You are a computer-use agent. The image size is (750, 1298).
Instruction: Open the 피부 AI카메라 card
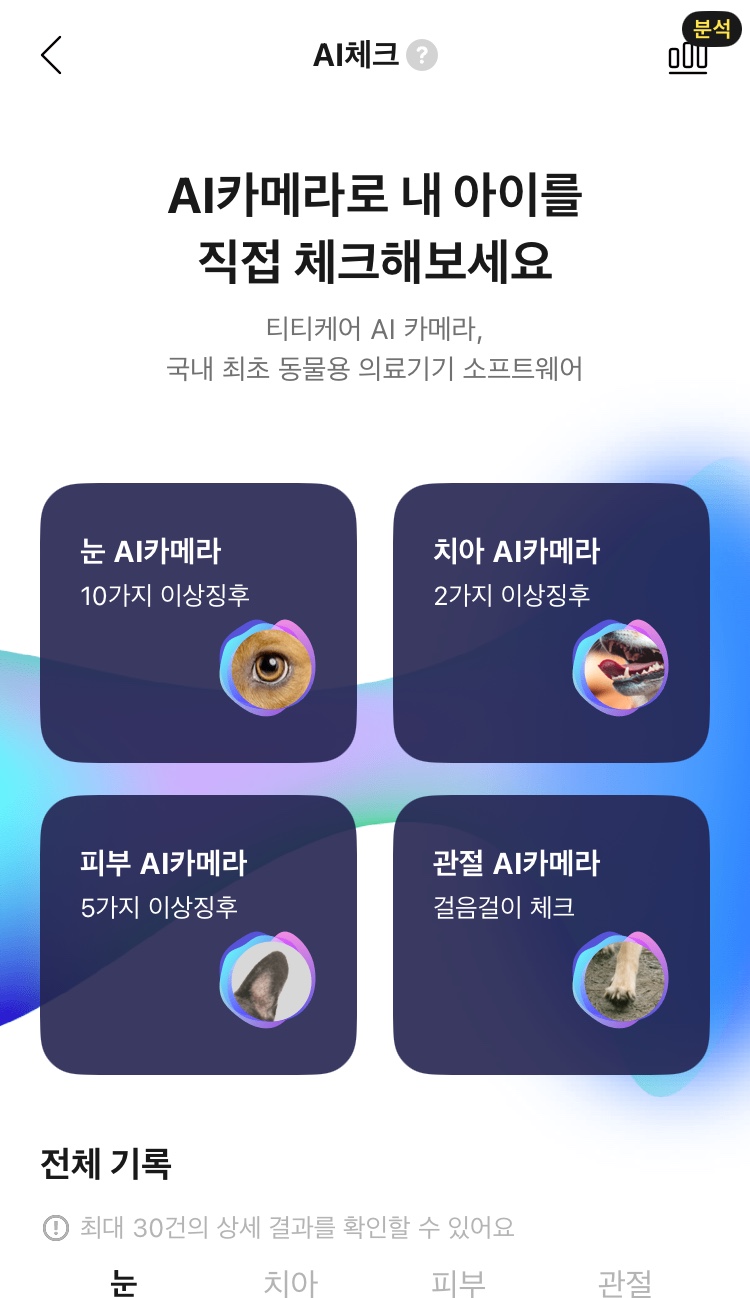[198, 934]
